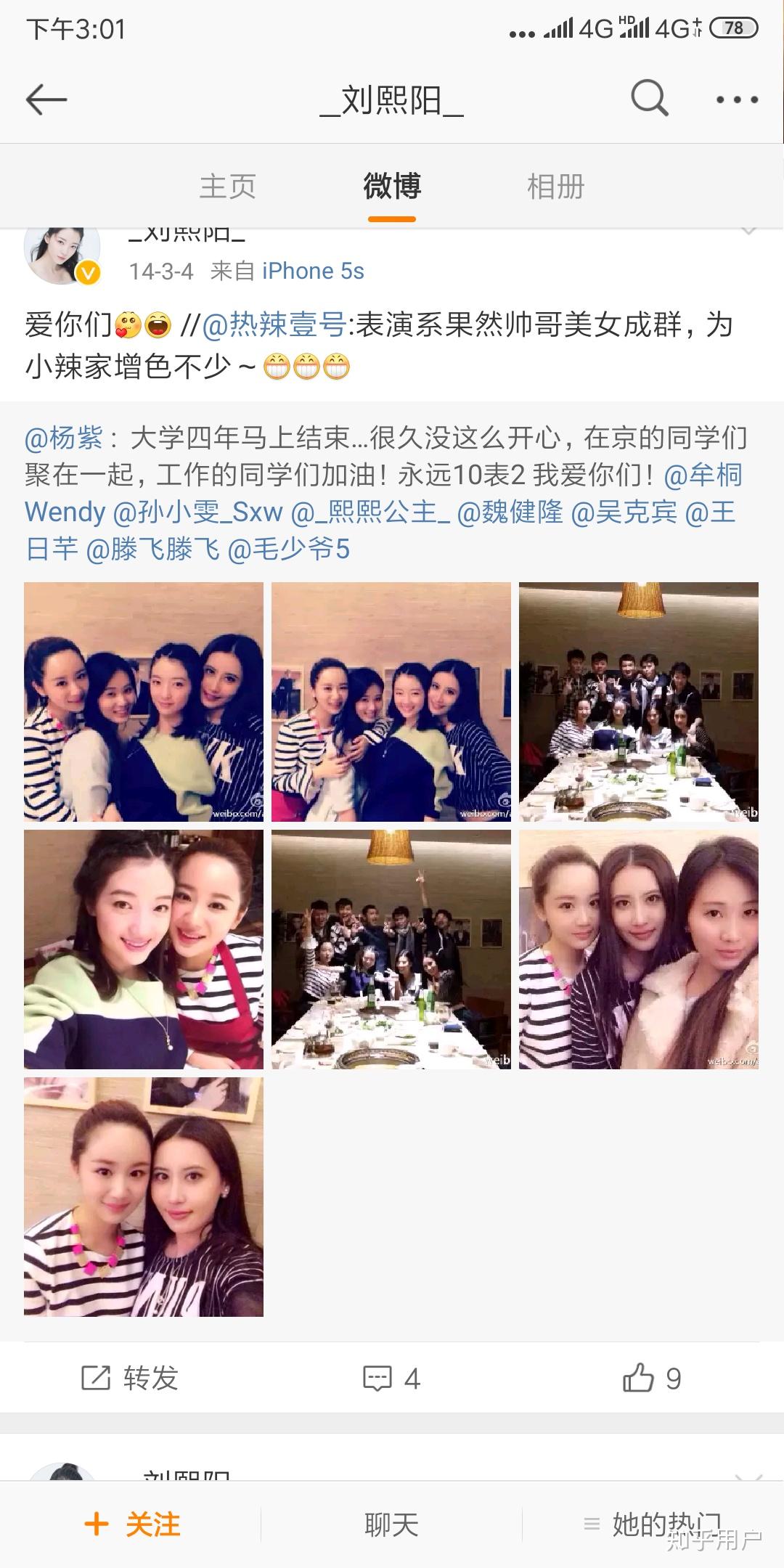
Task: Tap the poster's avatar on the 14-3-4 post
Action: pyautogui.click(x=62, y=253)
